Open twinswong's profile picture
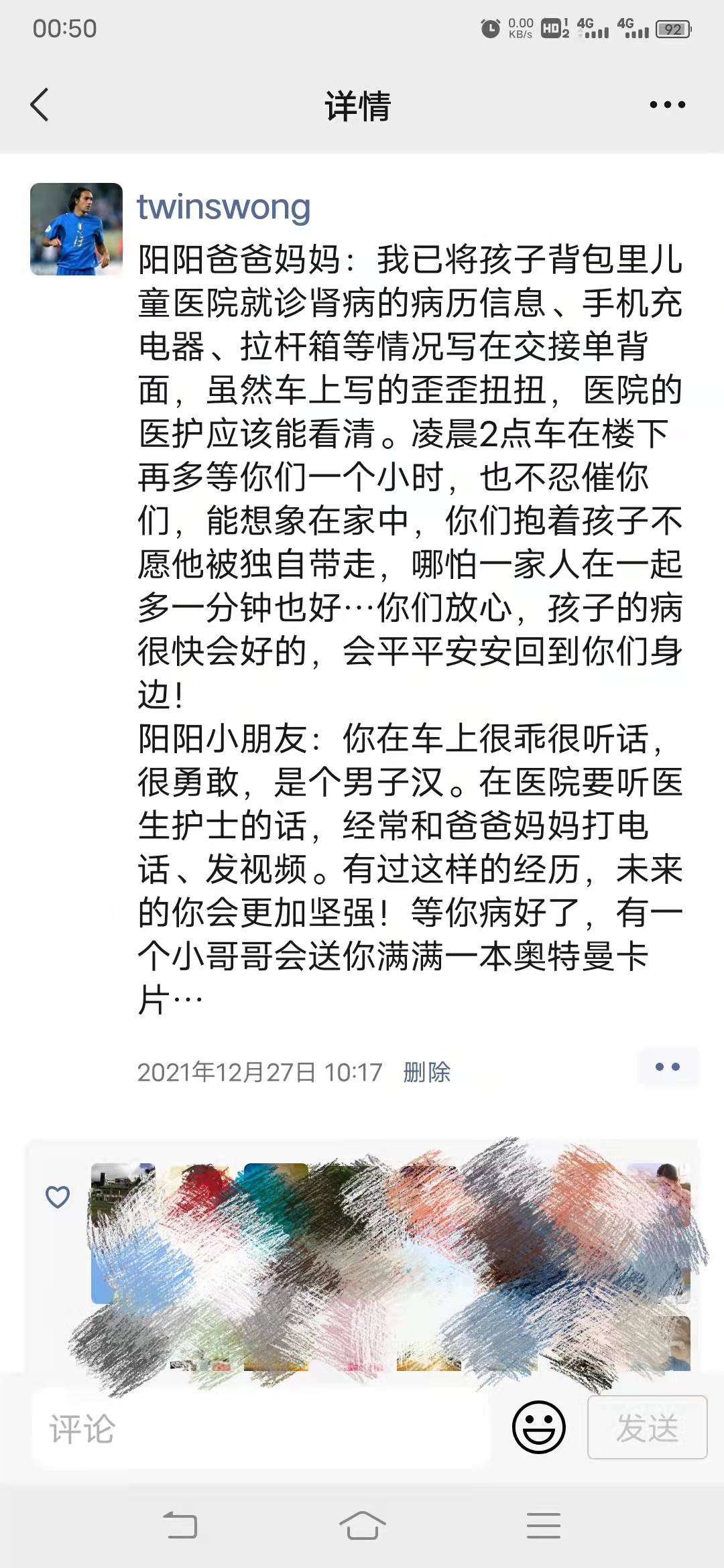This screenshot has width=724, height=1568. click(x=76, y=229)
